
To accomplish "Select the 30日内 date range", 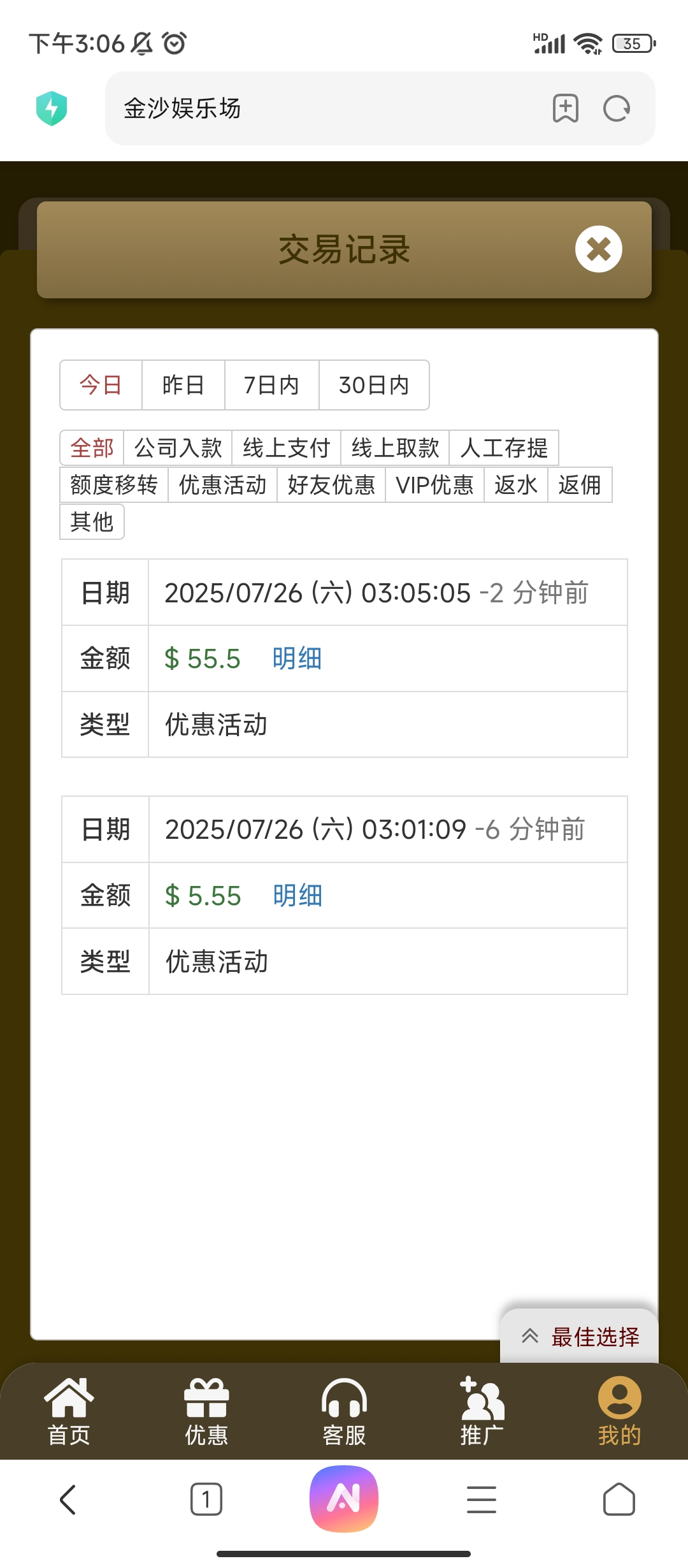I will [x=374, y=385].
